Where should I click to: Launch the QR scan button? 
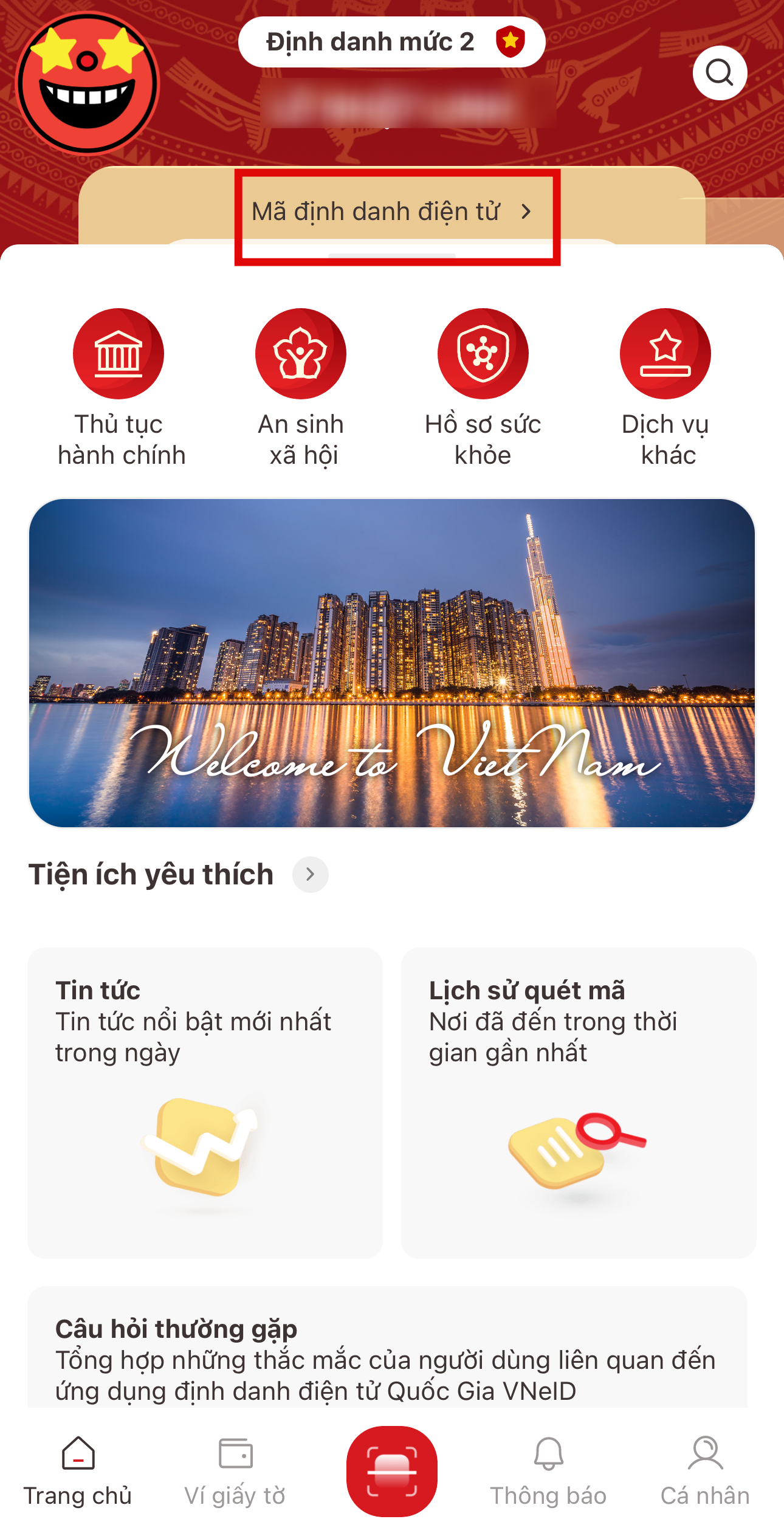pos(392,1471)
